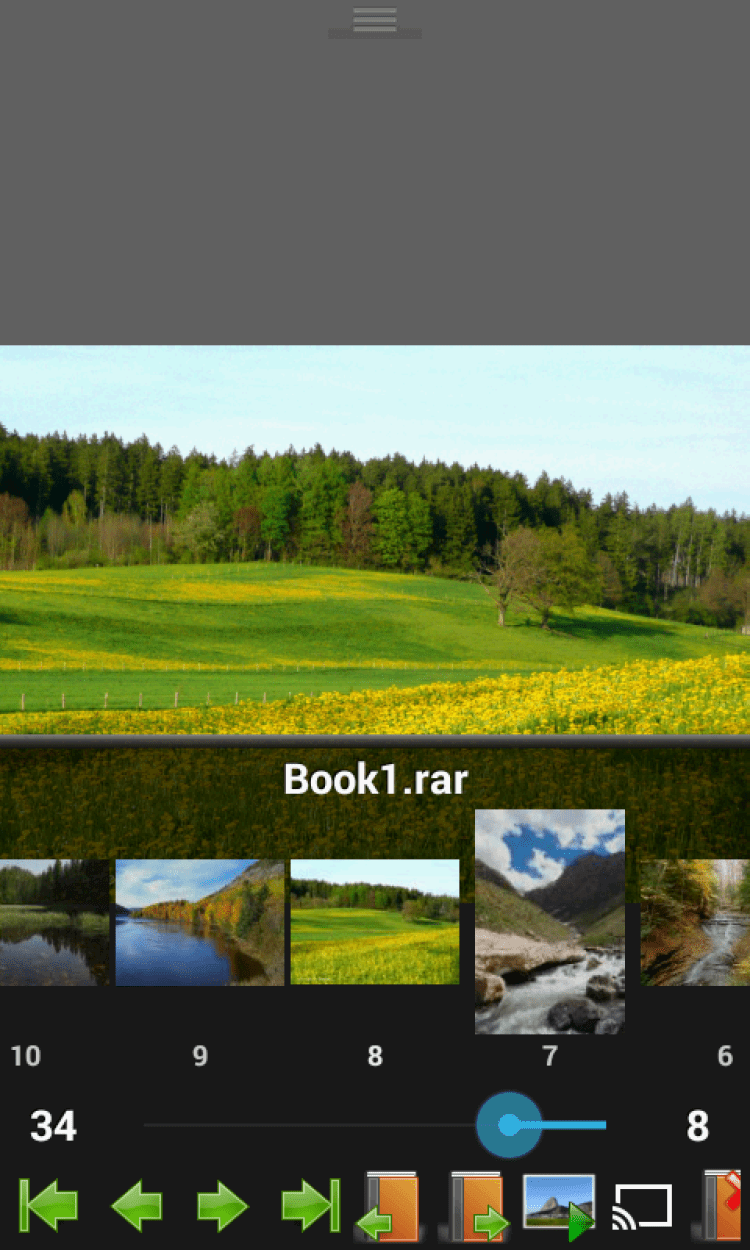Screen dimensions: 750x1250
Task: Select the page 7 thumbnail
Action: [x=549, y=921]
